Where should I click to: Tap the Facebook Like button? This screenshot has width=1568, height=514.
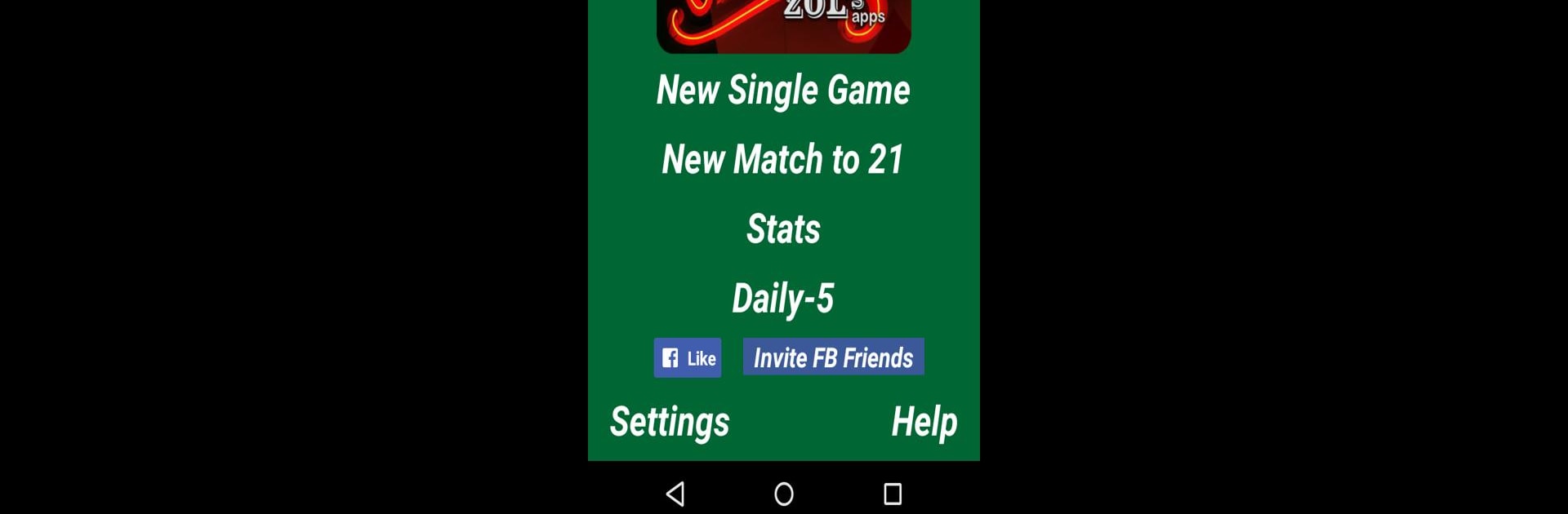tap(688, 358)
